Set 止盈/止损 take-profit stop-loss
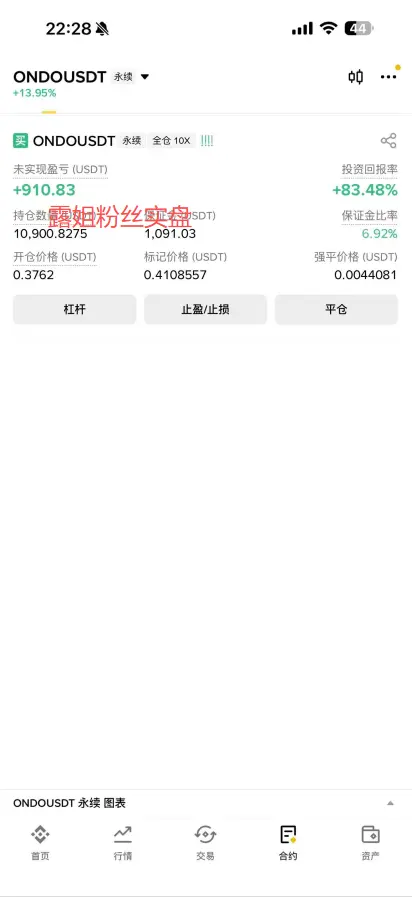 pos(205,309)
